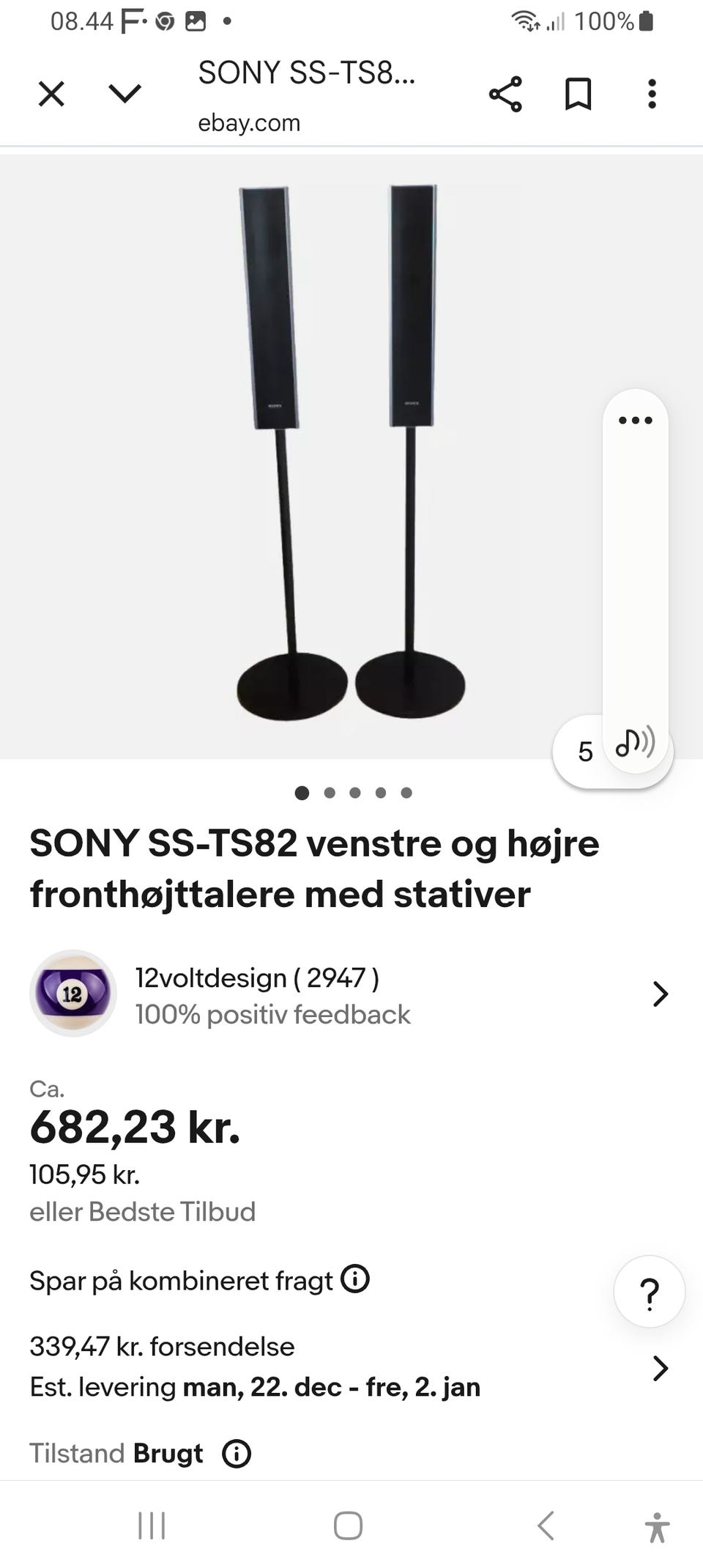This screenshot has width=703, height=1568.
Task: Open the help question mark bubble
Action: point(649,1292)
